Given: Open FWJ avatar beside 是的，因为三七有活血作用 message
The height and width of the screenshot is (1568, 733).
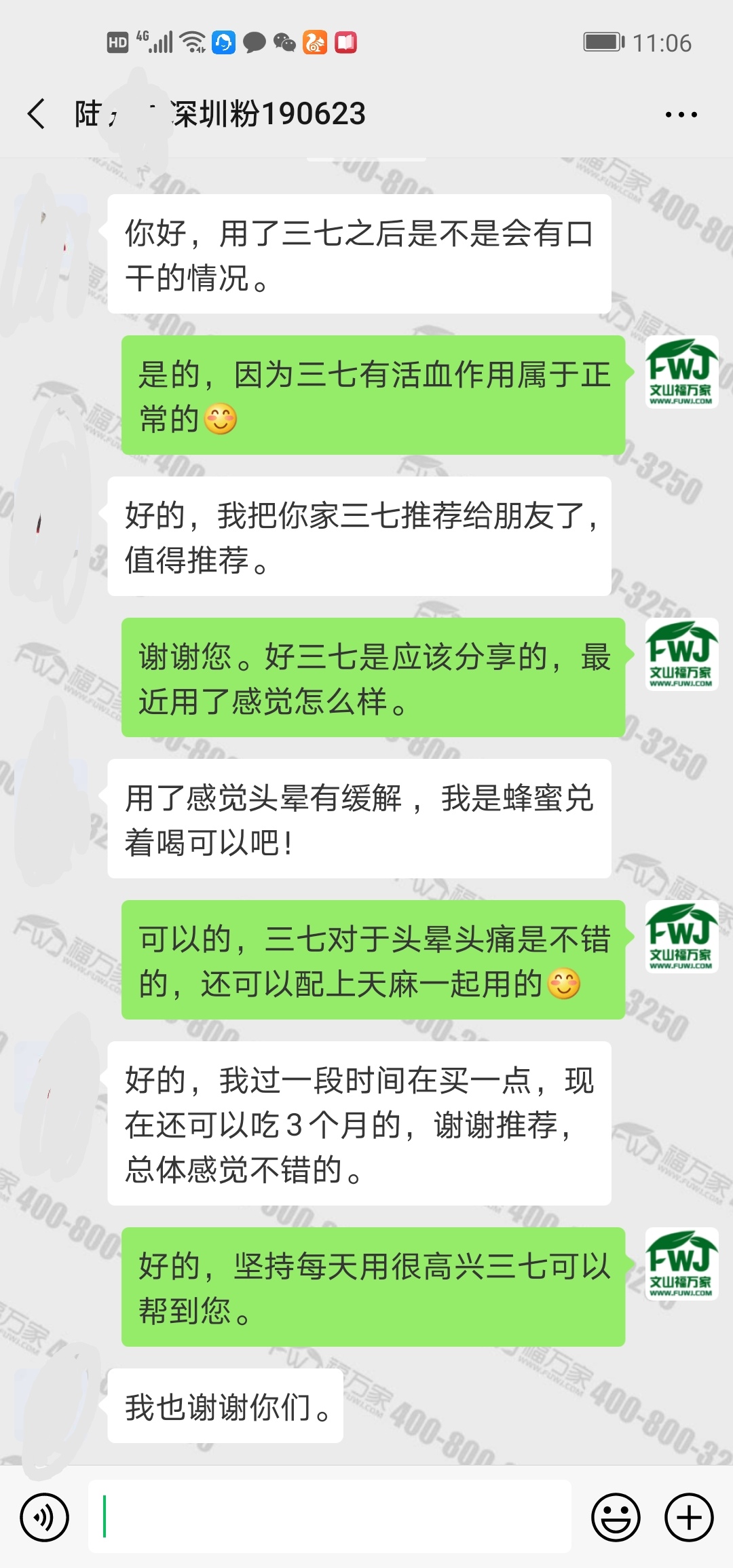Looking at the screenshot, I should pyautogui.click(x=681, y=372).
